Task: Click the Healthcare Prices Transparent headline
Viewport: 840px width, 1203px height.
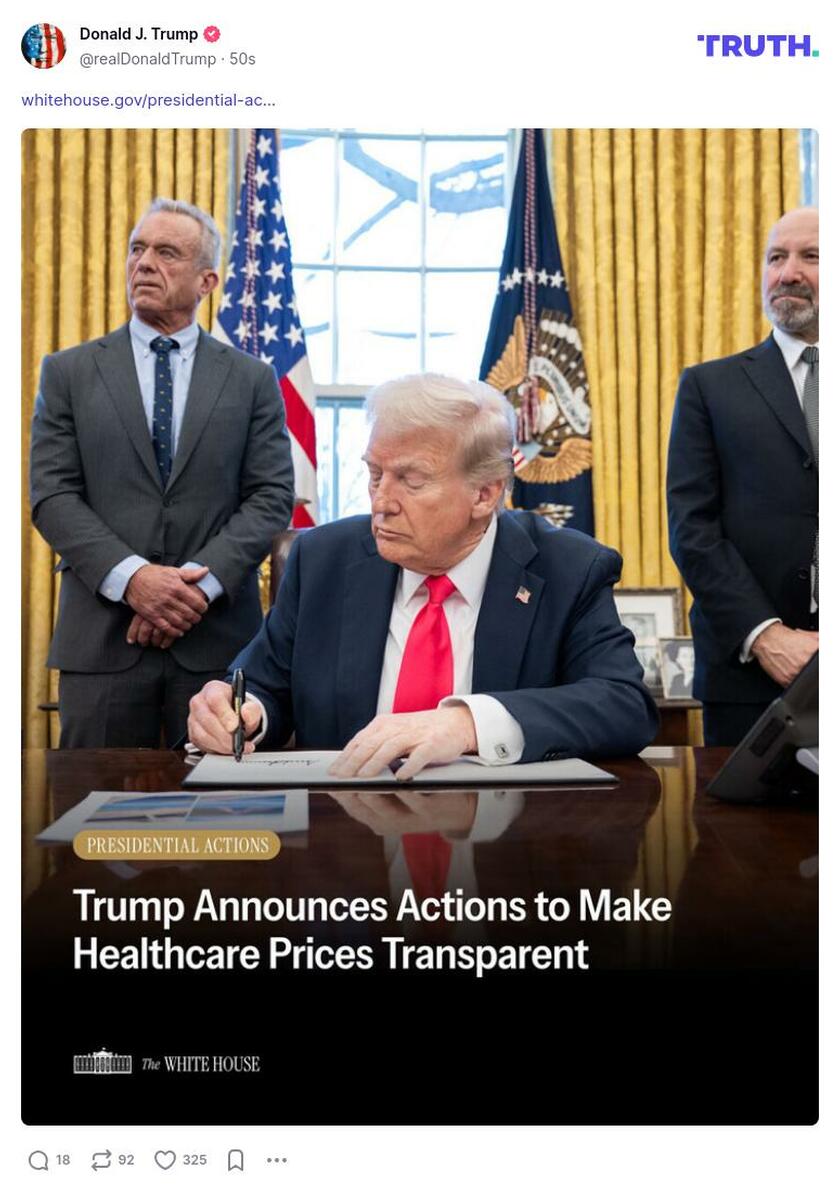Action: click(330, 954)
